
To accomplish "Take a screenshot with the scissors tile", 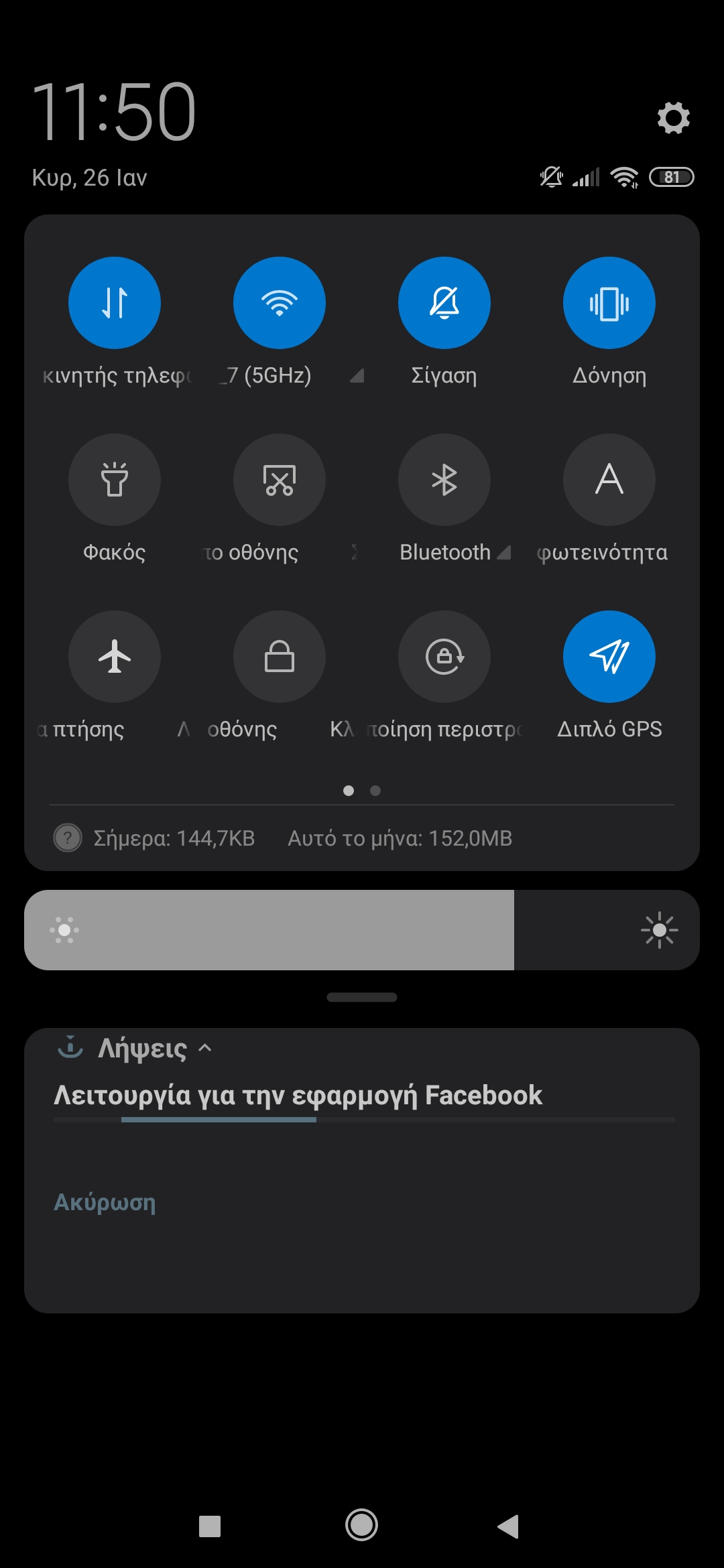I will click(280, 480).
